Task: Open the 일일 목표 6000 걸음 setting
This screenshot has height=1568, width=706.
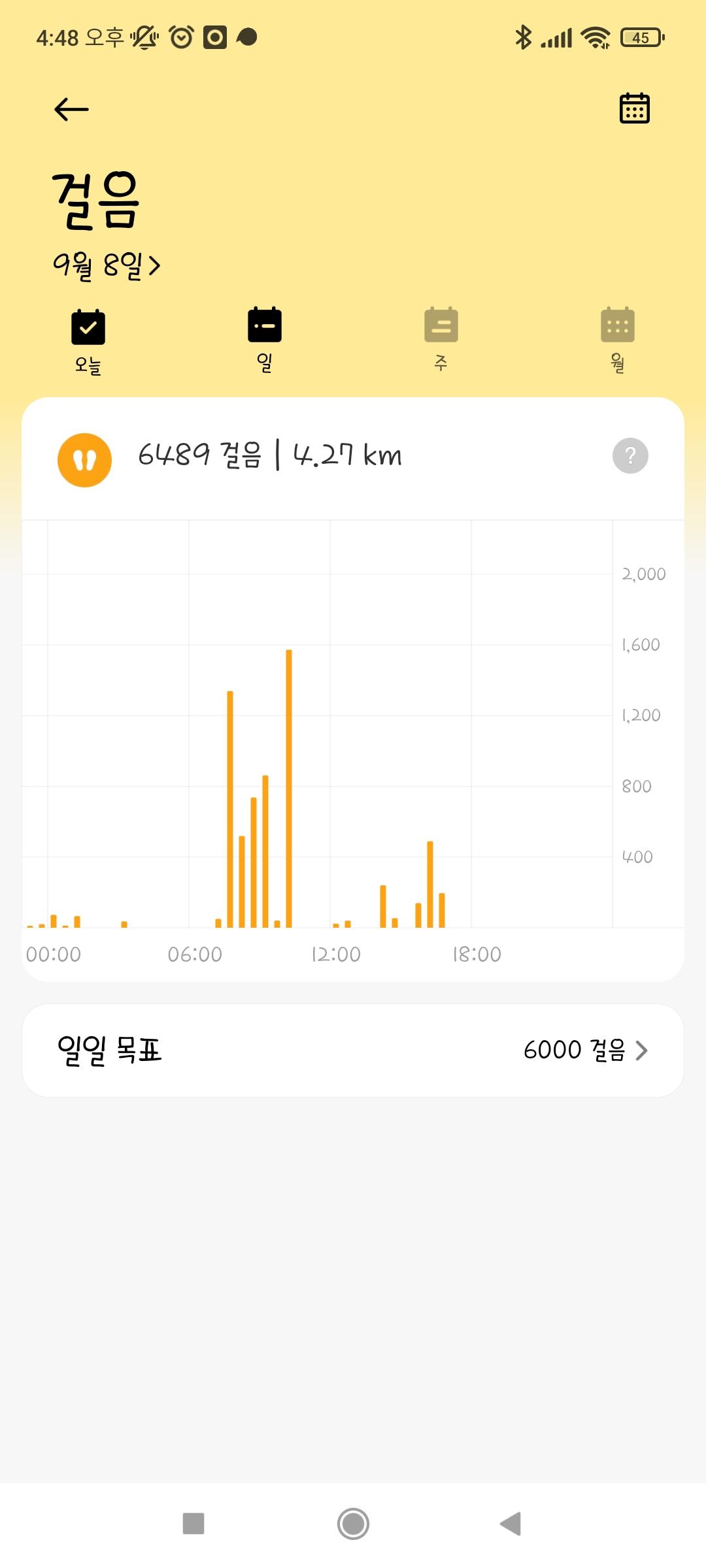Action: click(353, 1051)
